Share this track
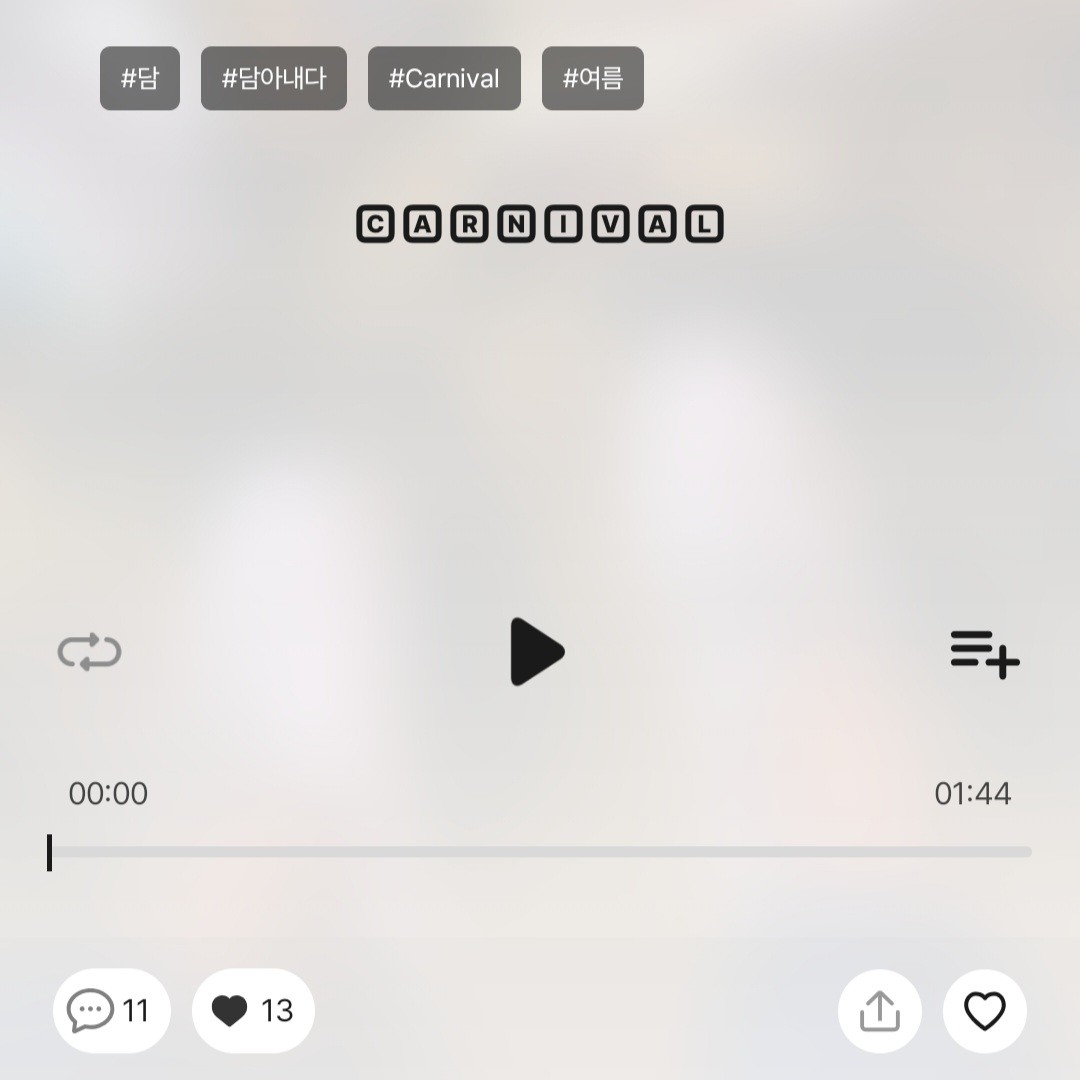This screenshot has height=1080, width=1080. click(880, 1011)
